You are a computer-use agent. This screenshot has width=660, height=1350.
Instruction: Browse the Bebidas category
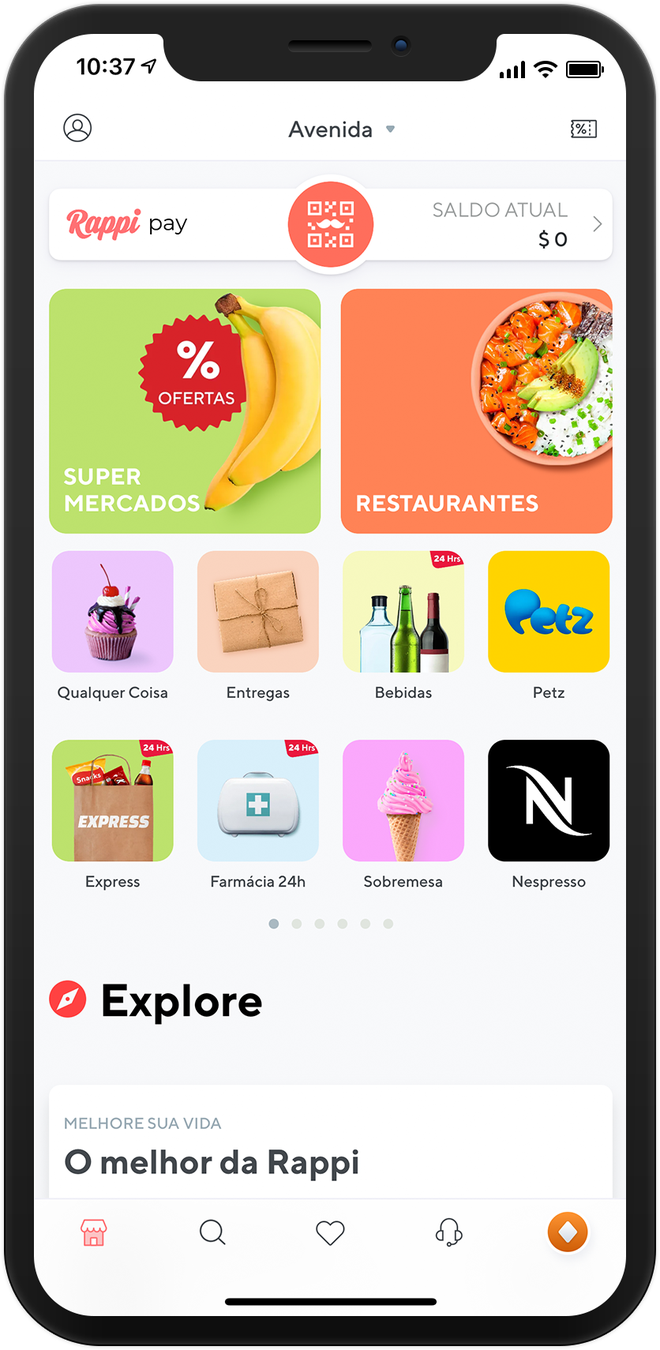point(403,612)
